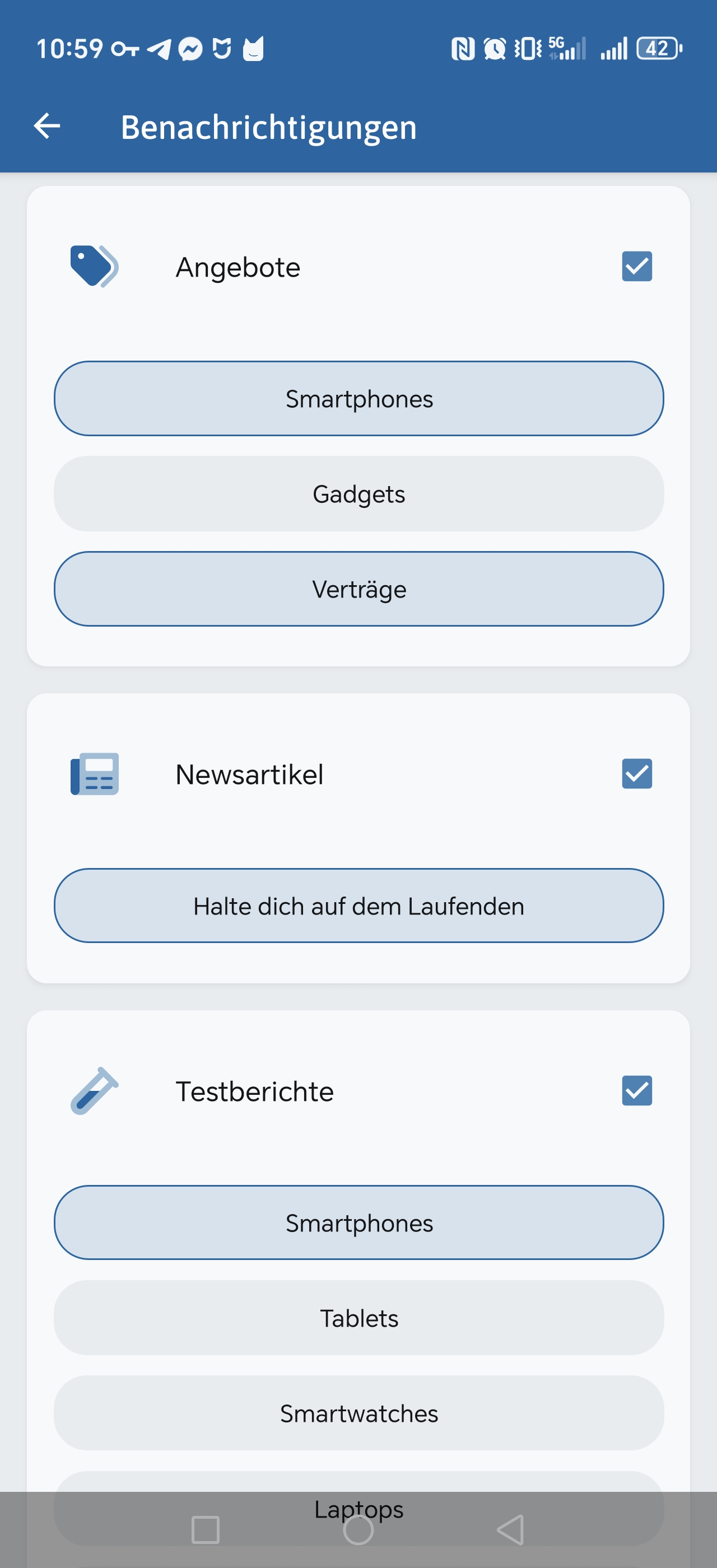Uncheck the Testberichte checkbox

point(637,1091)
